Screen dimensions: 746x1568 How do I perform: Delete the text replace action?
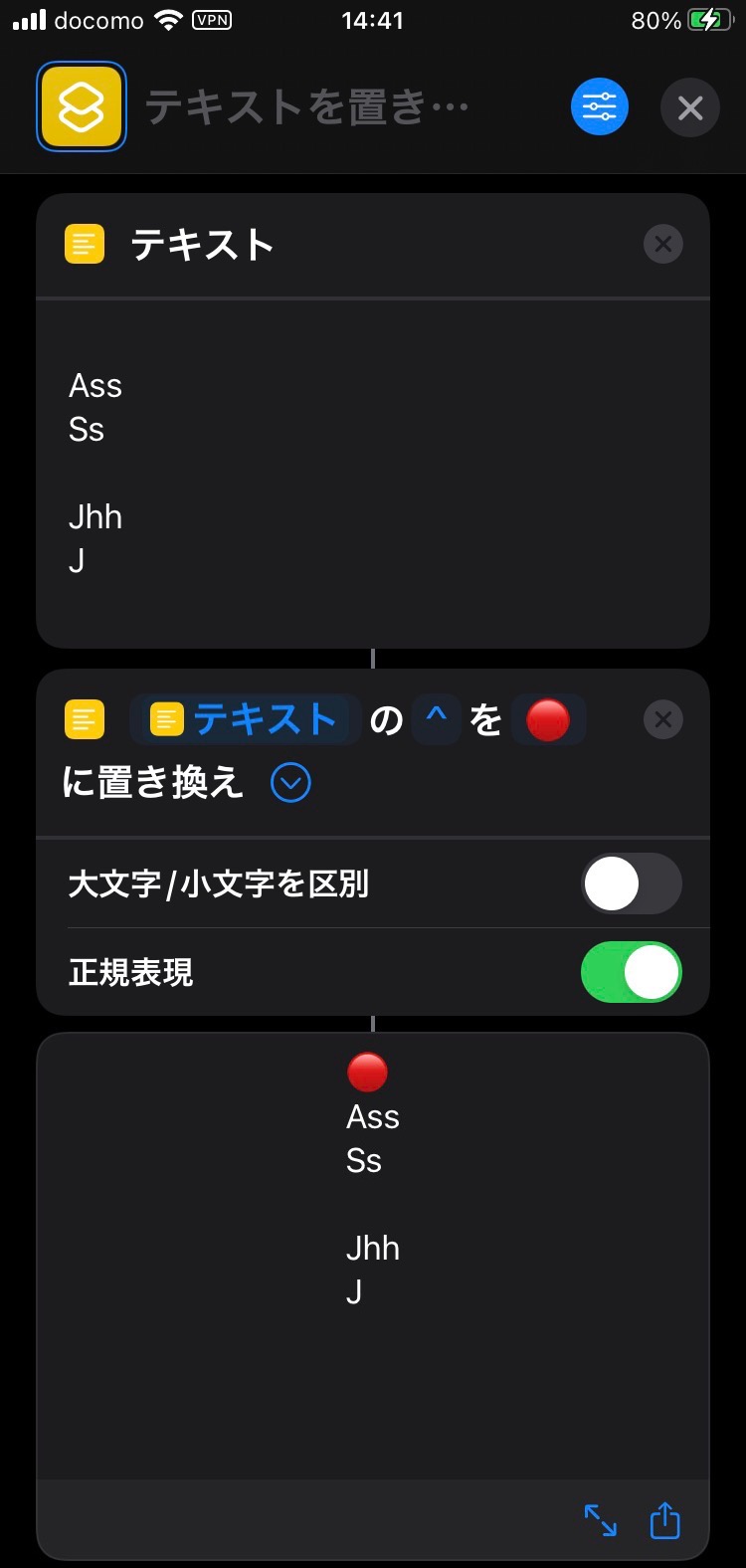[x=663, y=719]
